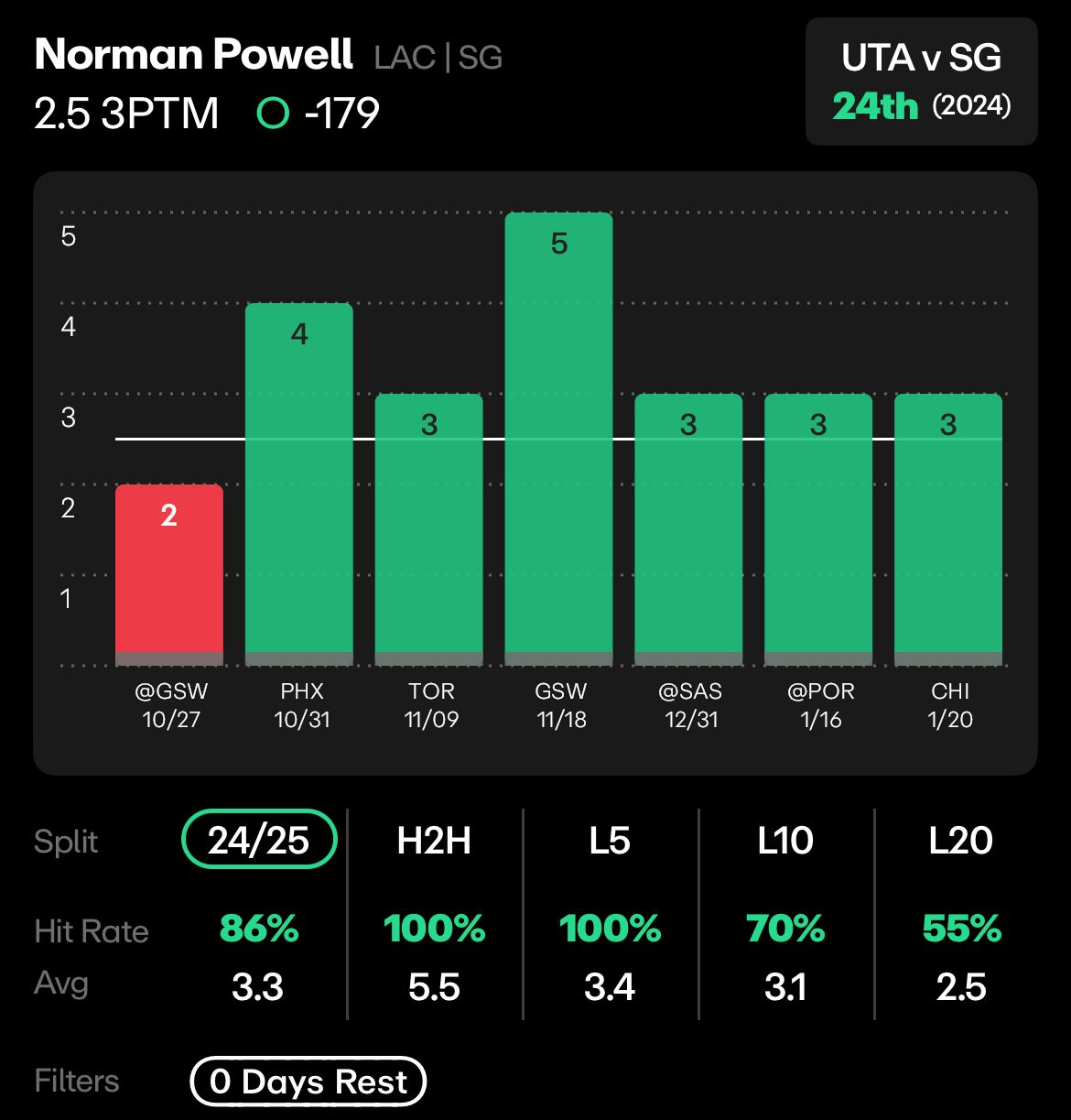The image size is (1071, 1120).
Task: Switch to the H2H split
Action: (434, 840)
